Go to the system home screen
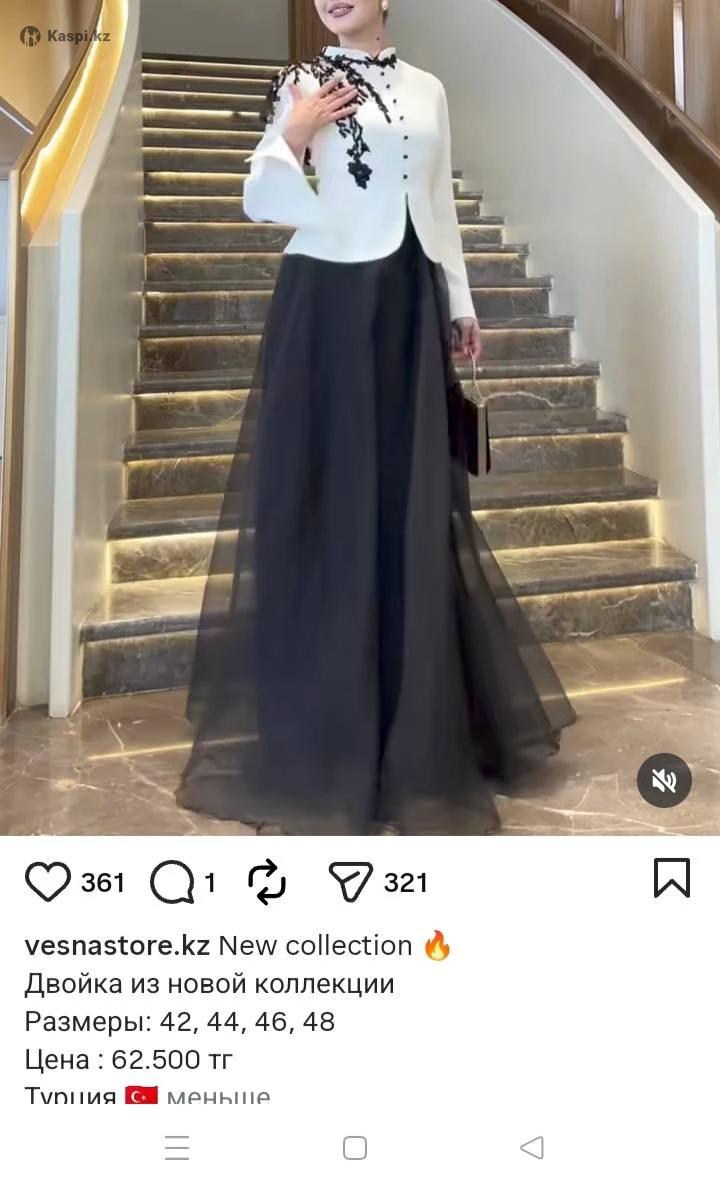 (x=355, y=1148)
